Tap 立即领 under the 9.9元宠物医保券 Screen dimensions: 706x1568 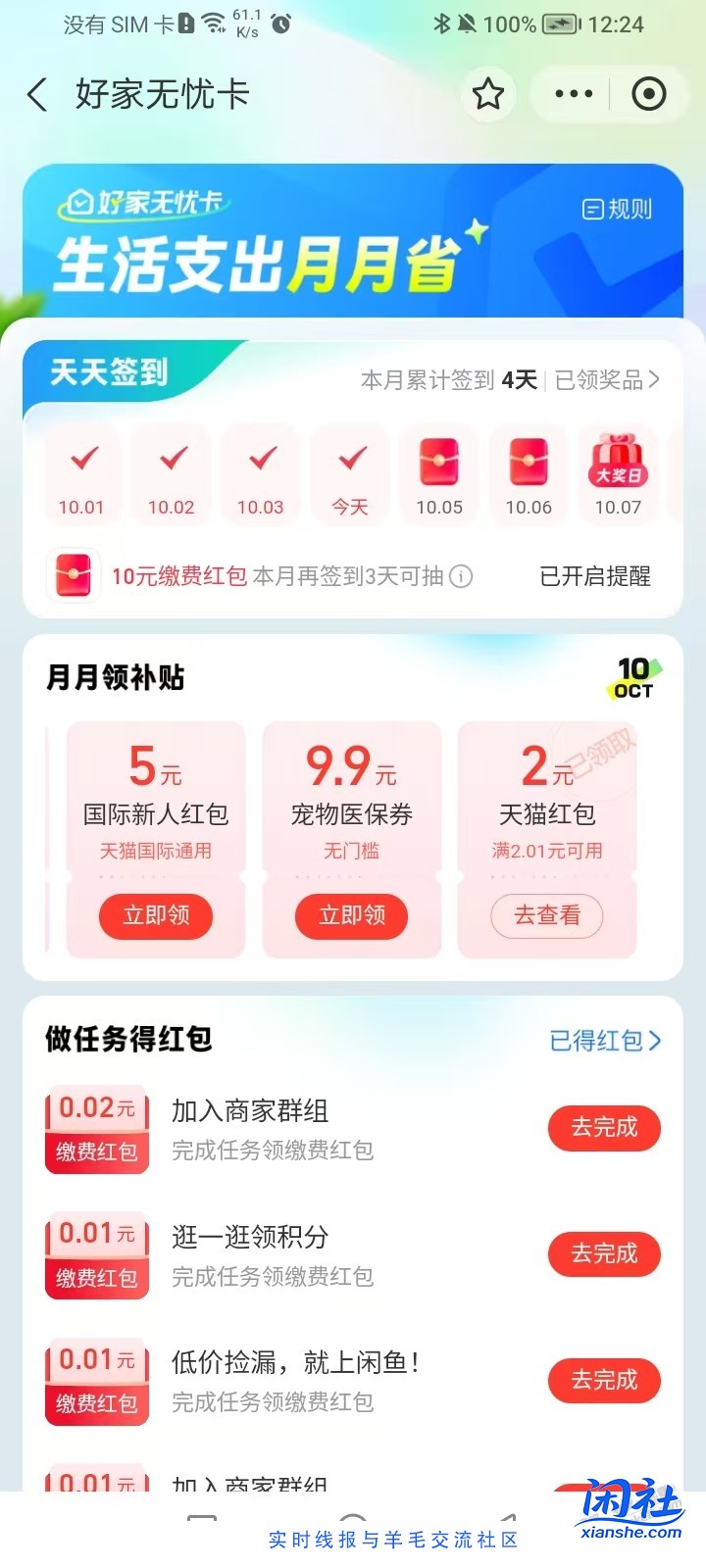tap(351, 916)
